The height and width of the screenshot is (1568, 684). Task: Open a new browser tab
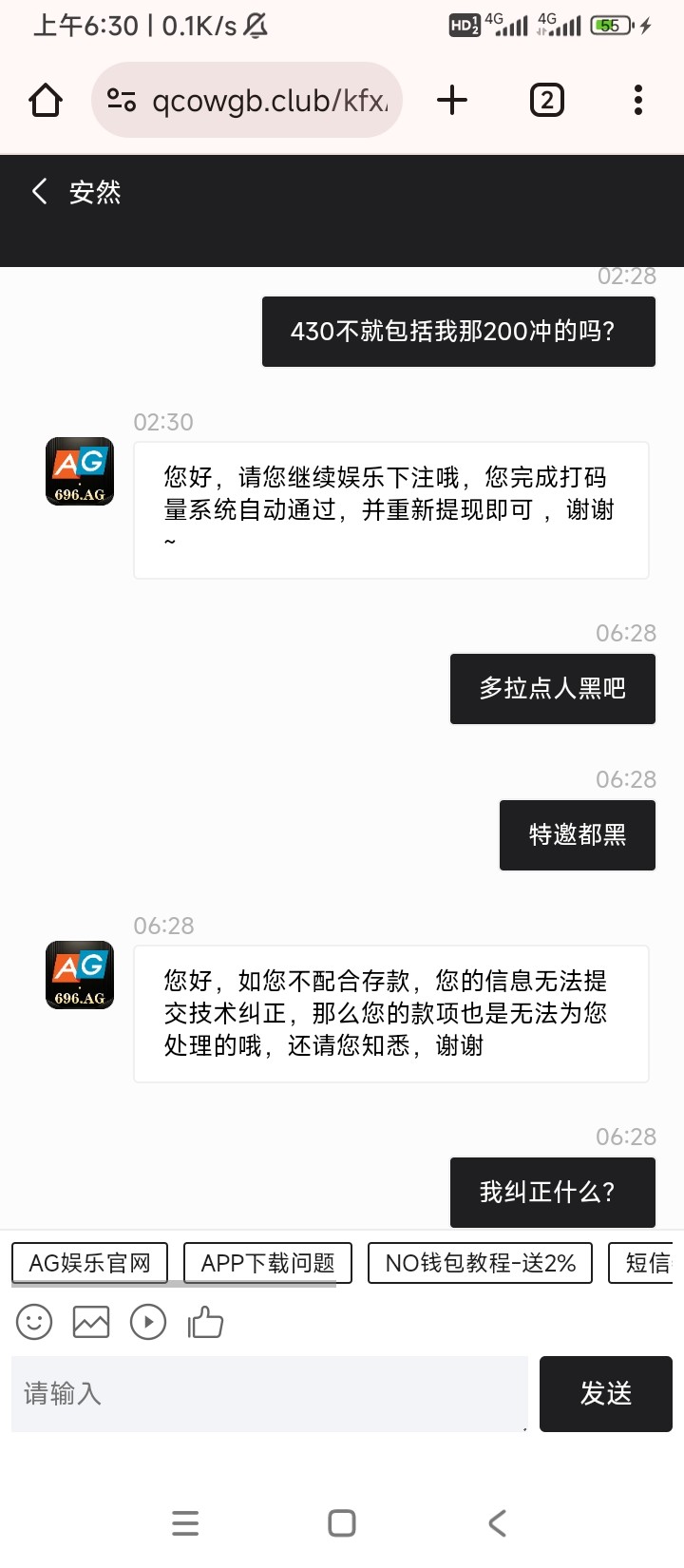(x=452, y=100)
